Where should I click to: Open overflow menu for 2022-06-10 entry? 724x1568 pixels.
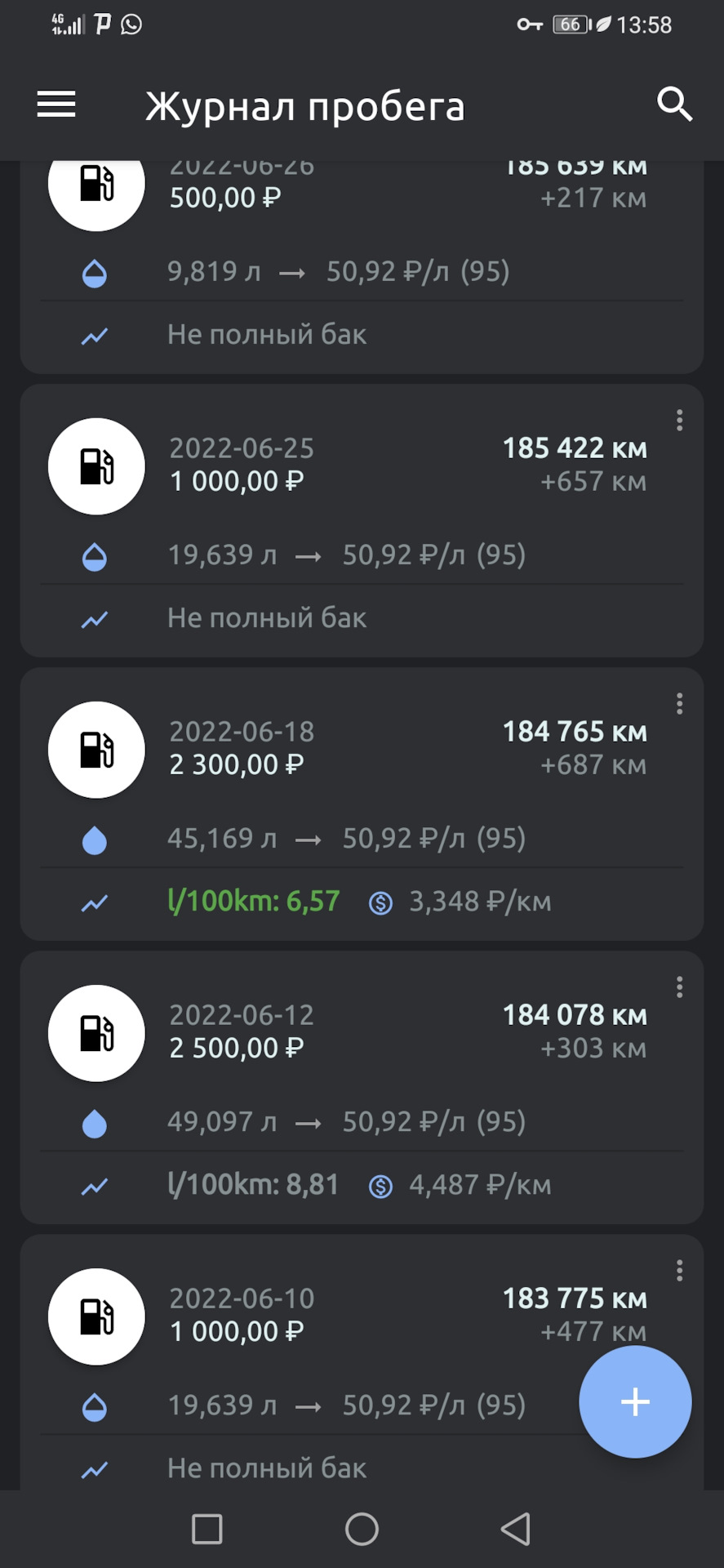click(x=679, y=1271)
